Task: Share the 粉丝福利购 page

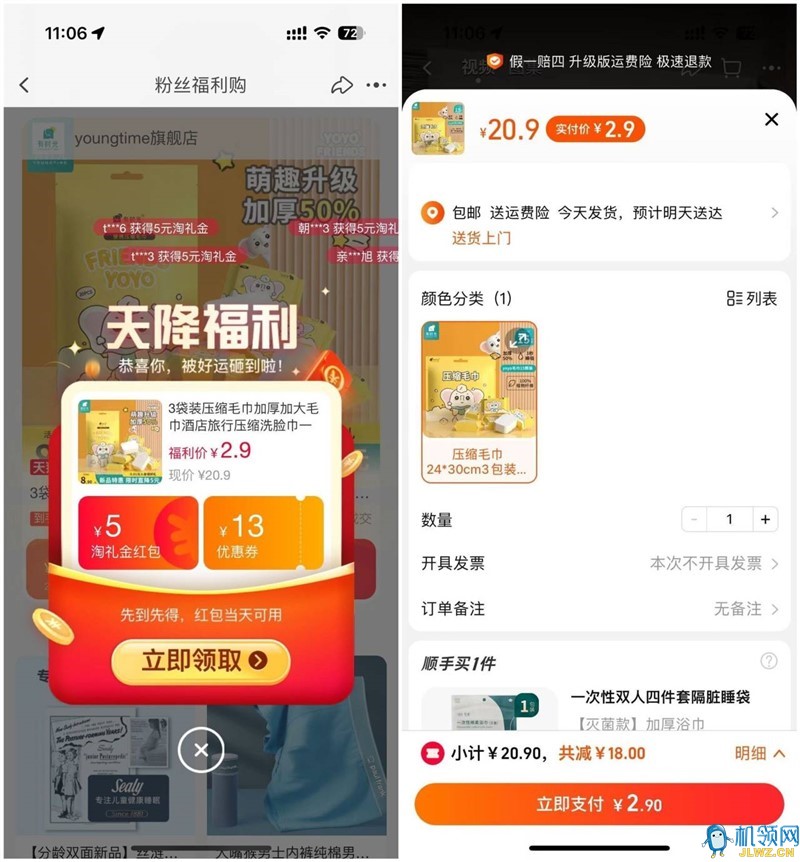Action: tap(342, 86)
